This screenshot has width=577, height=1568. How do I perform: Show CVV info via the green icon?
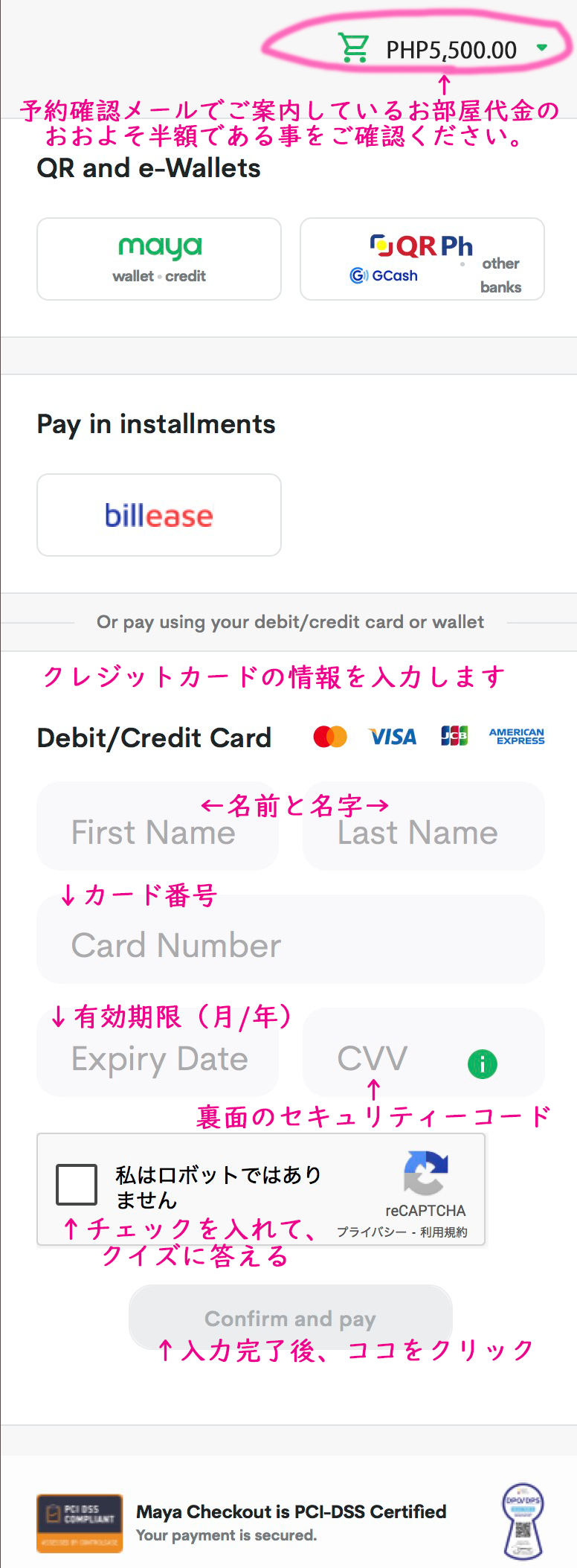[482, 1064]
